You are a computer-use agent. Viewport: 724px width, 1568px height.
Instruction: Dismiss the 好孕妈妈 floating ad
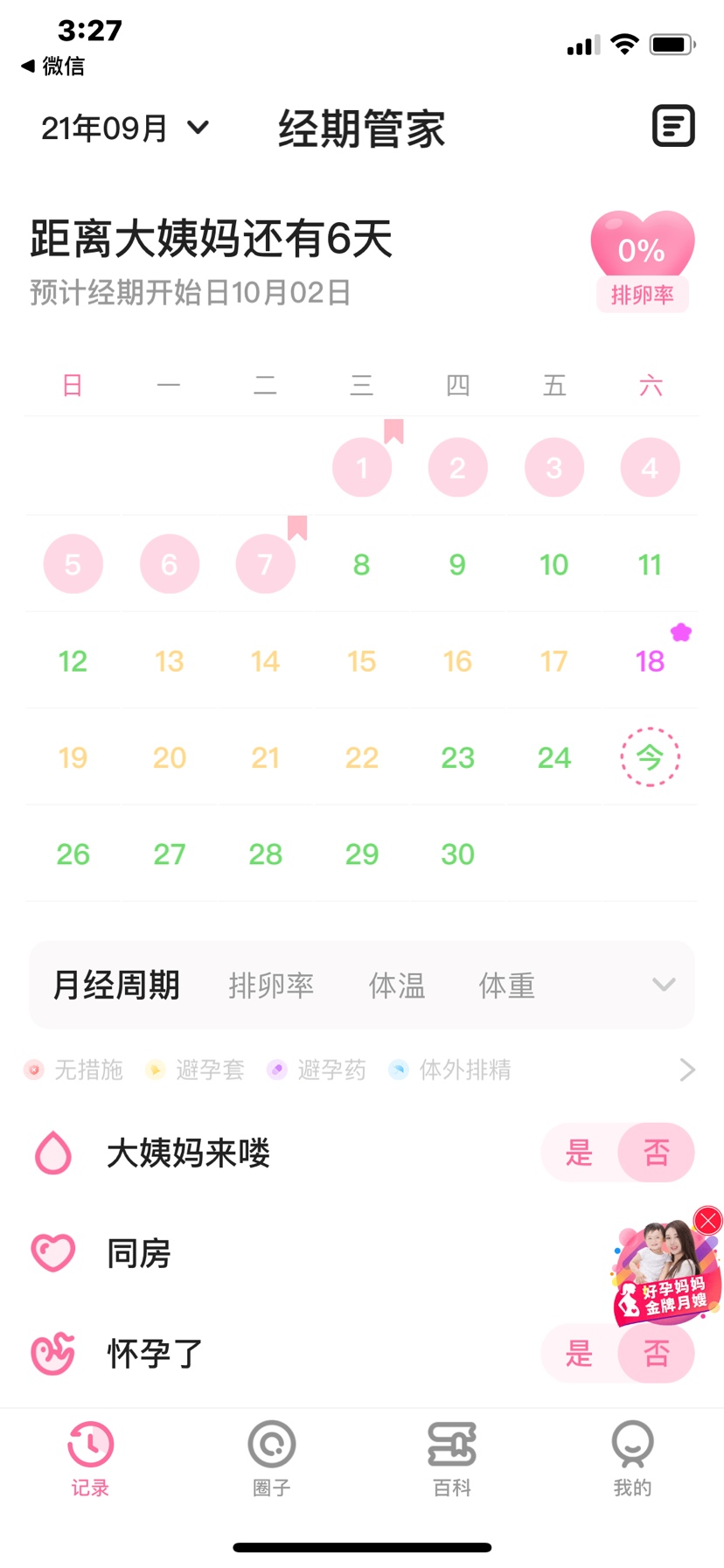(707, 1220)
